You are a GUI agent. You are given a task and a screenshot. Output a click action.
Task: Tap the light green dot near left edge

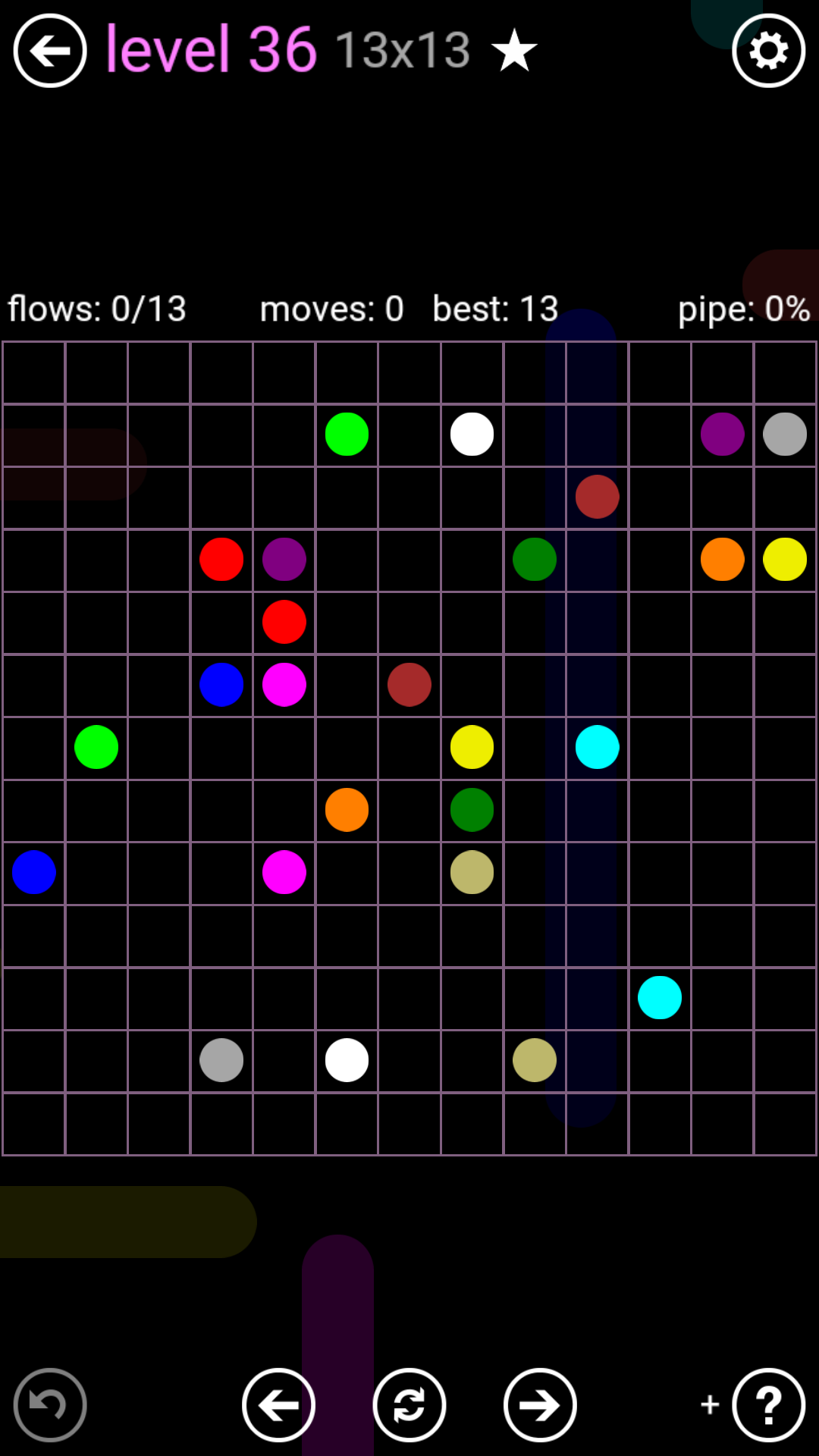tap(96, 747)
